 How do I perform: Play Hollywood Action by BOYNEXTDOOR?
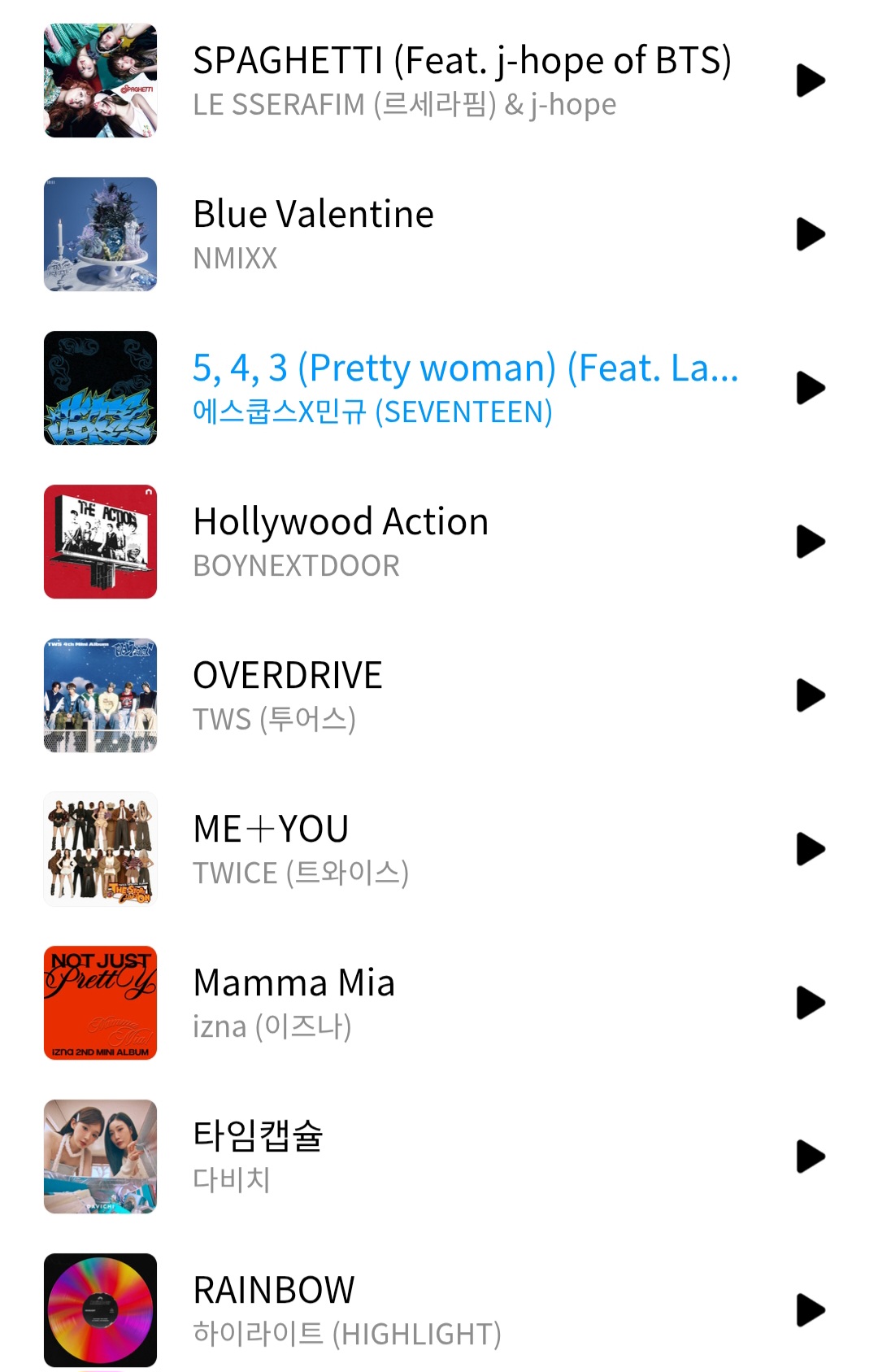tap(811, 542)
